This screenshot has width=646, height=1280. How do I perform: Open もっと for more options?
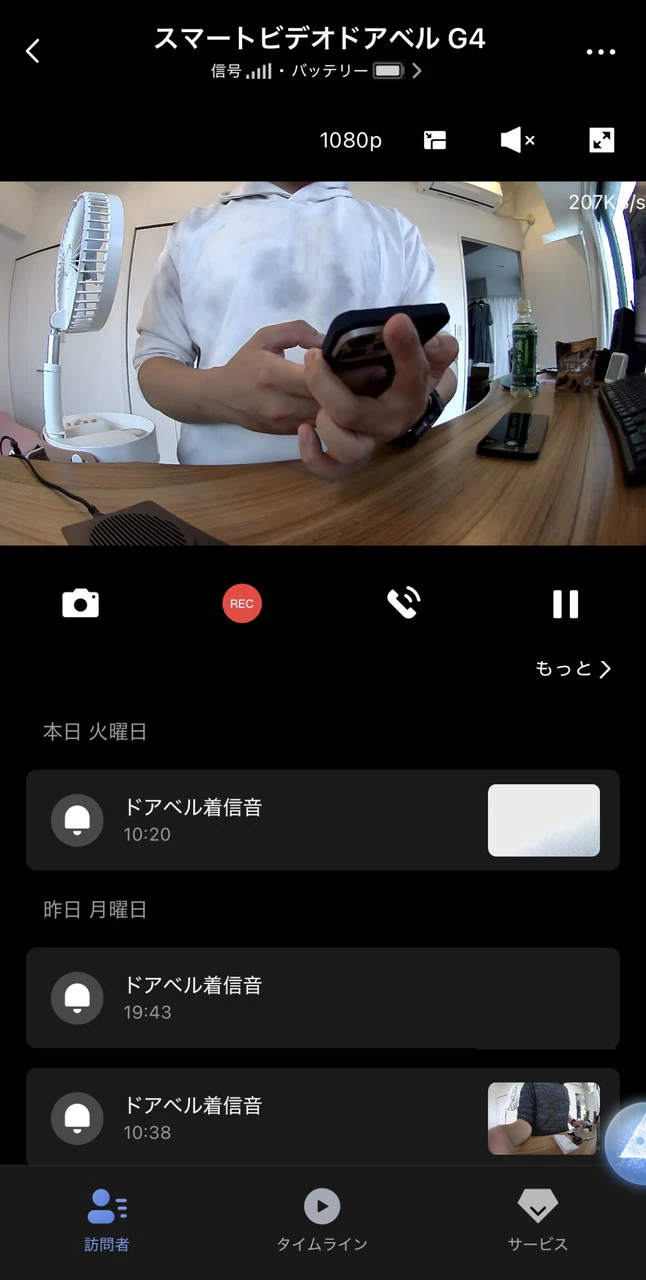pos(572,669)
